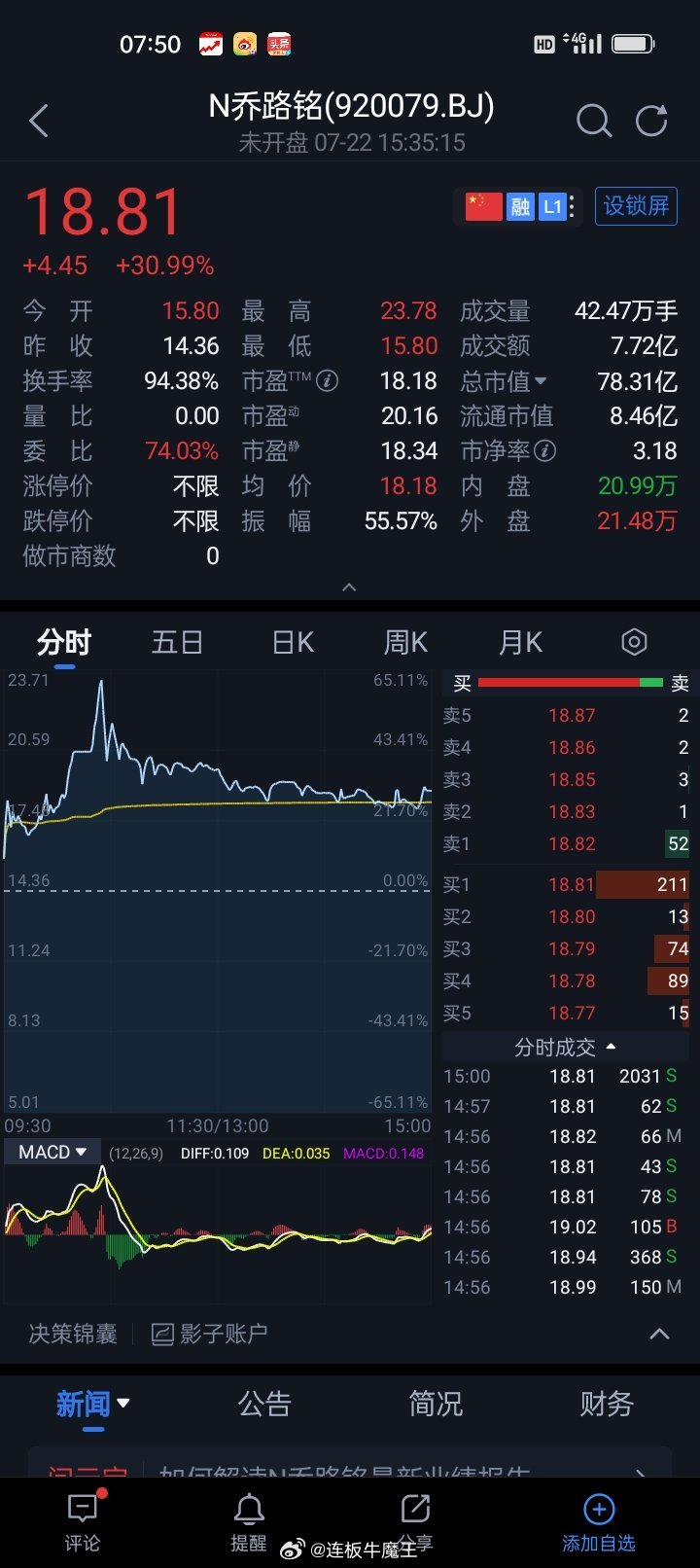The height and width of the screenshot is (1568, 700).
Task: Go back using the top-left arrow
Action: coord(39,122)
